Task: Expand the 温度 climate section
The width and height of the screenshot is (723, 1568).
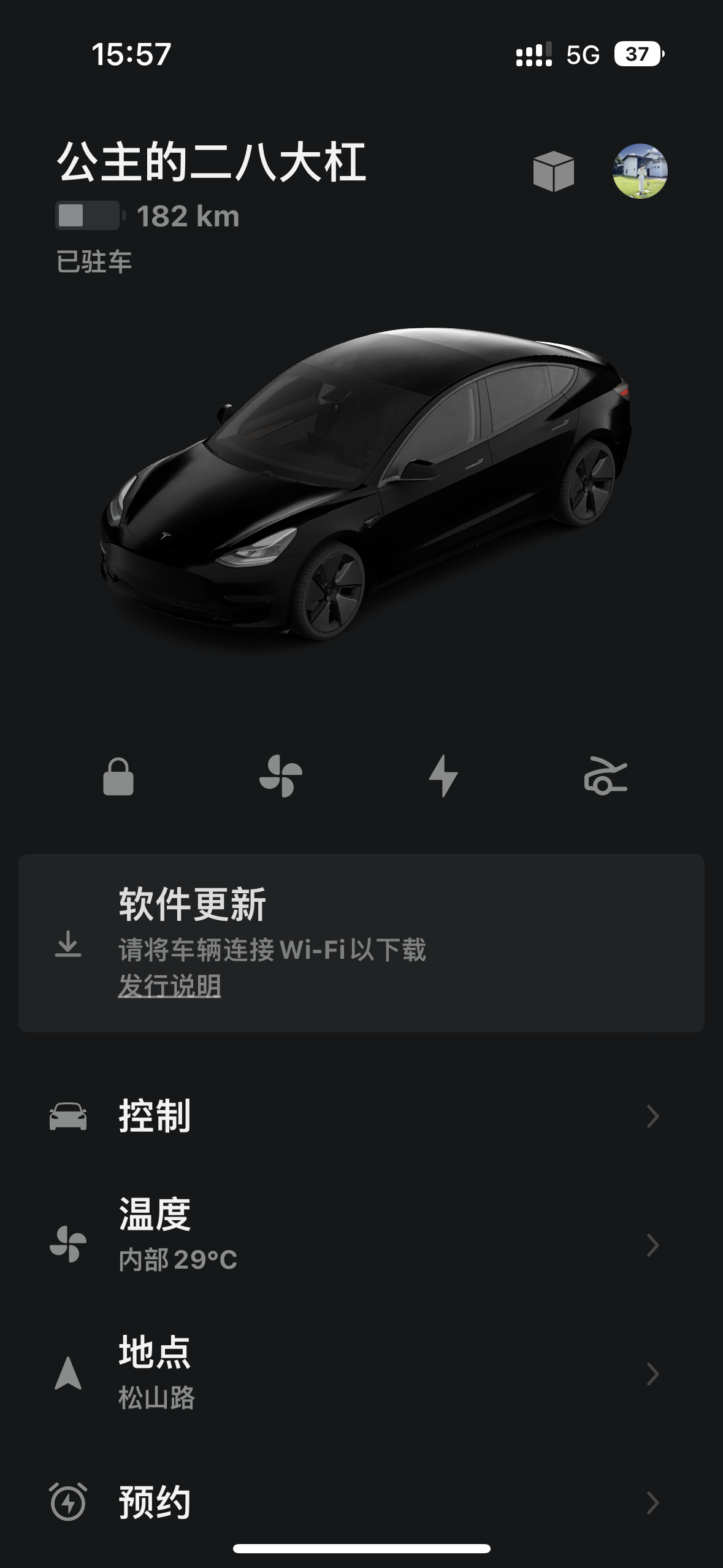Action: pyautogui.click(x=362, y=1234)
